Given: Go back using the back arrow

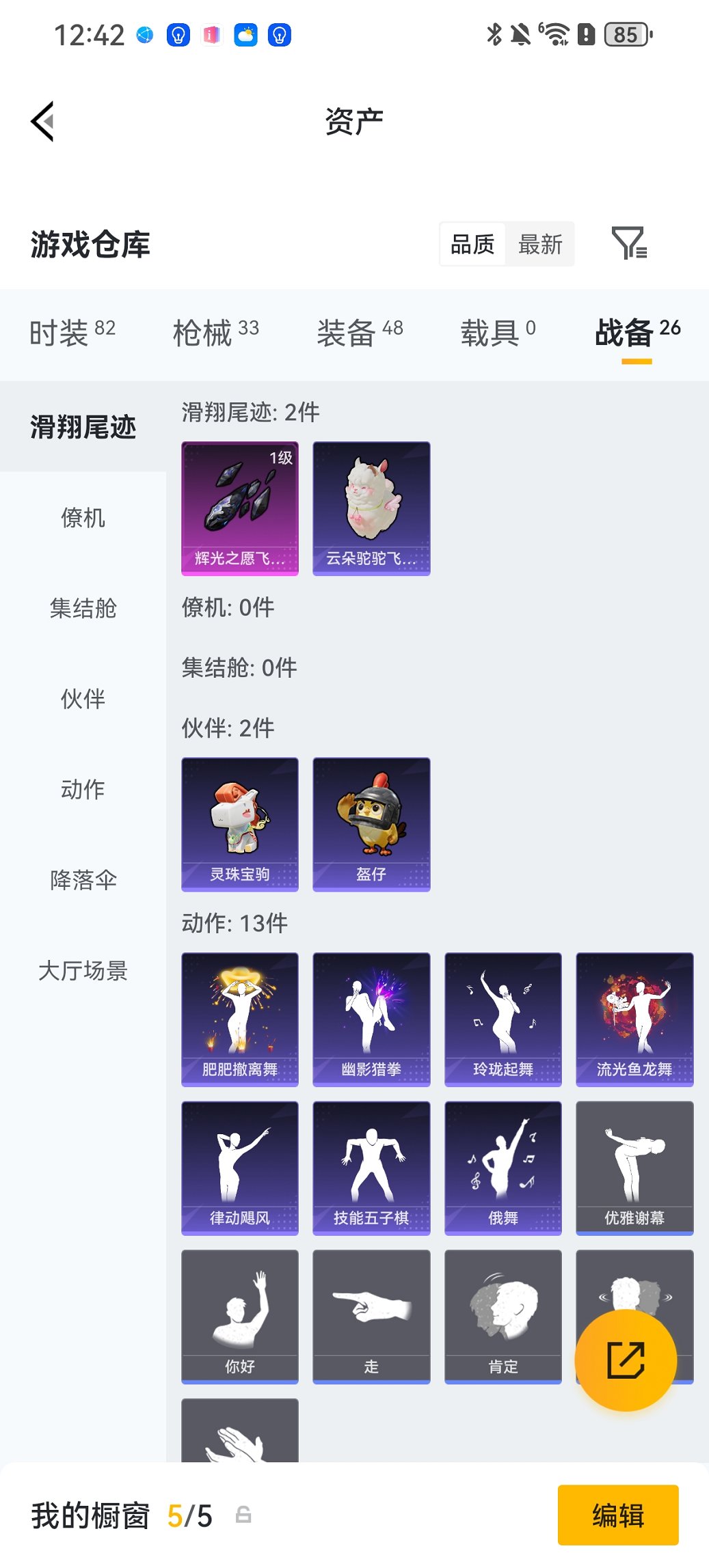Looking at the screenshot, I should [x=42, y=120].
